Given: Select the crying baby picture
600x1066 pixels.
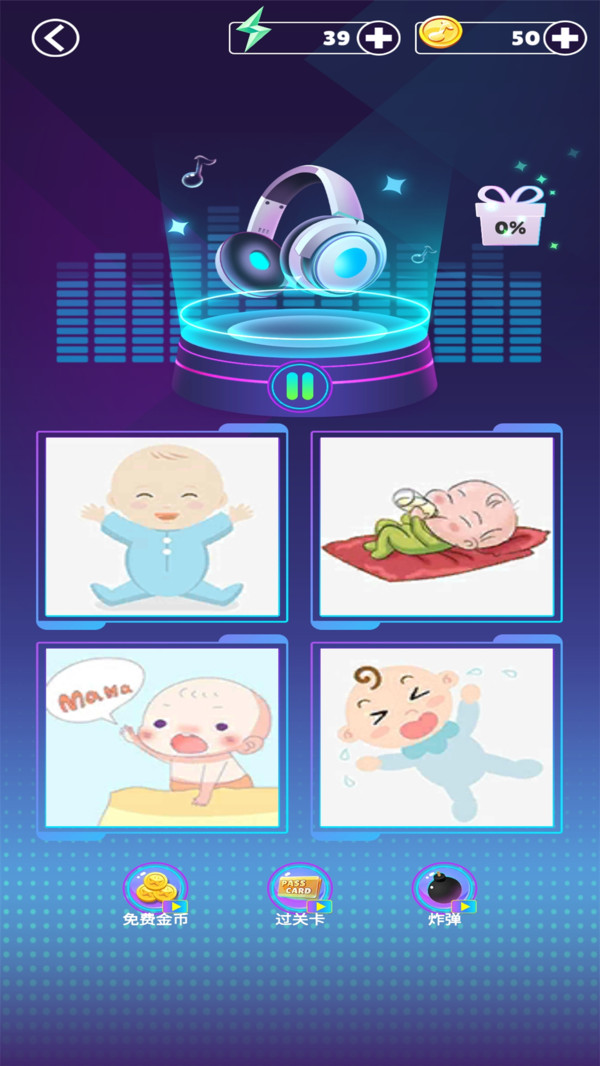Looking at the screenshot, I should (x=436, y=736).
